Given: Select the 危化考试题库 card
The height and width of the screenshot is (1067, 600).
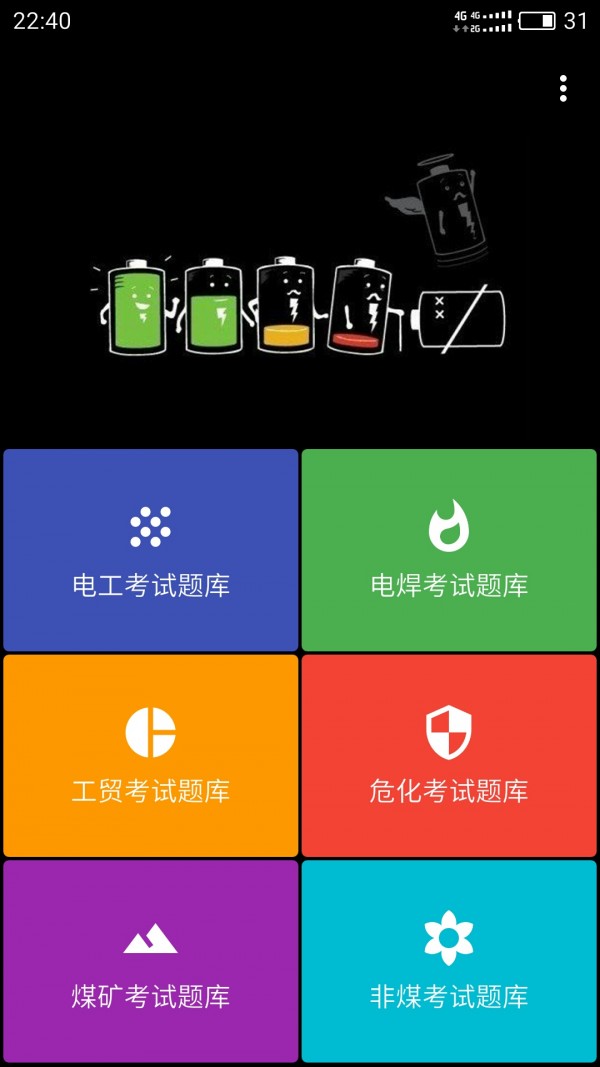Looking at the screenshot, I should pos(449,756).
